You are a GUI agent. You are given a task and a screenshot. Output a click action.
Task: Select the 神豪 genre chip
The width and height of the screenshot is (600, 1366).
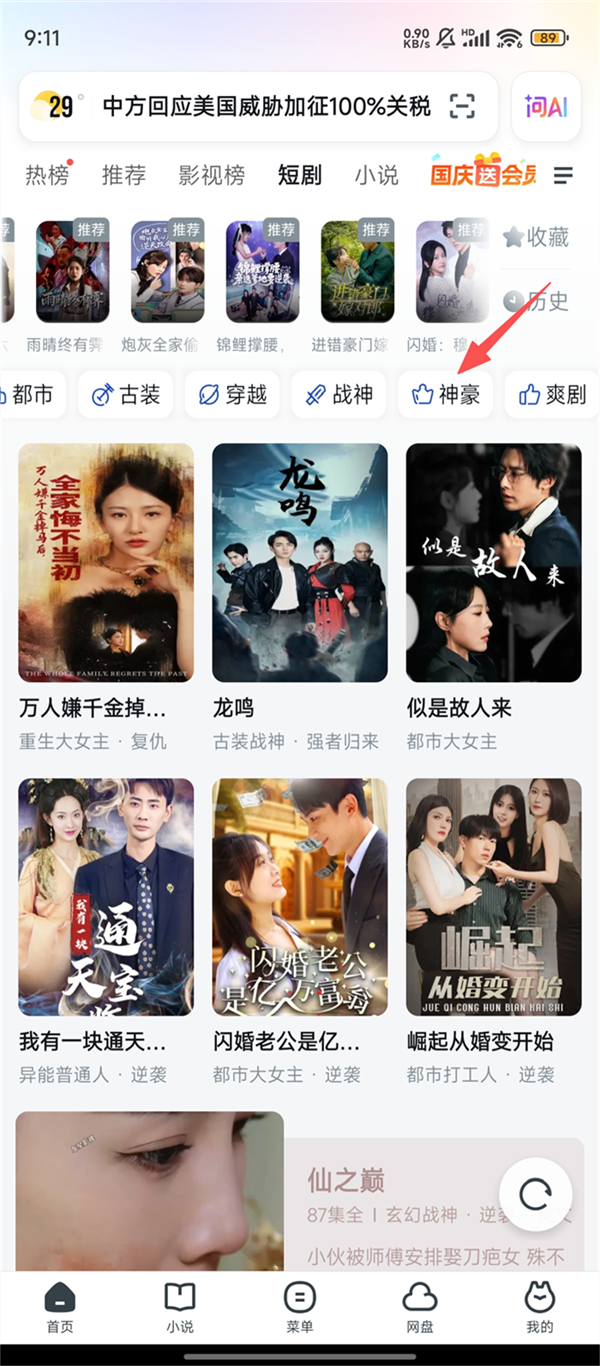coord(446,395)
